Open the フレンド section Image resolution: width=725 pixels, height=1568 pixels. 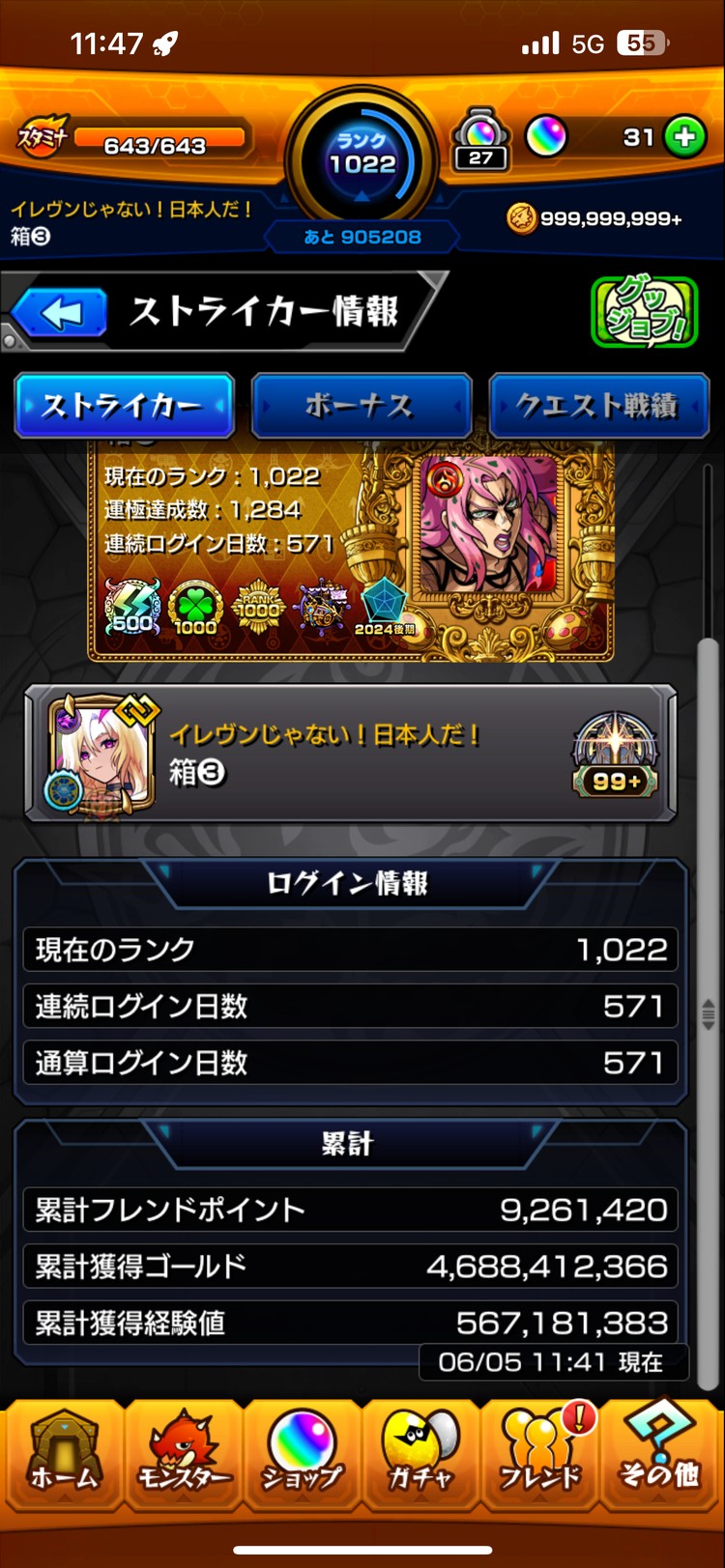pos(539,1453)
